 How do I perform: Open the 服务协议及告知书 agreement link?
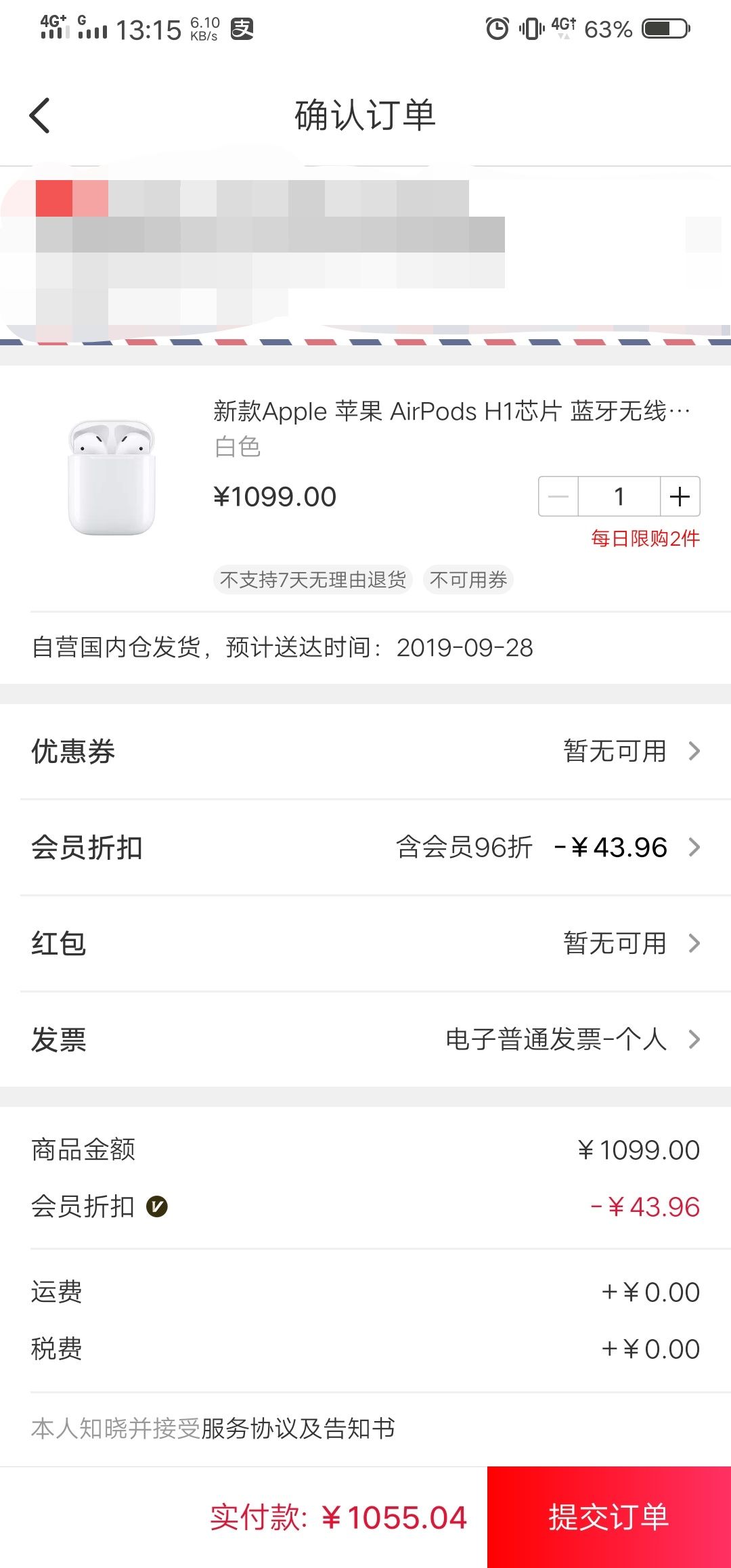click(298, 1431)
